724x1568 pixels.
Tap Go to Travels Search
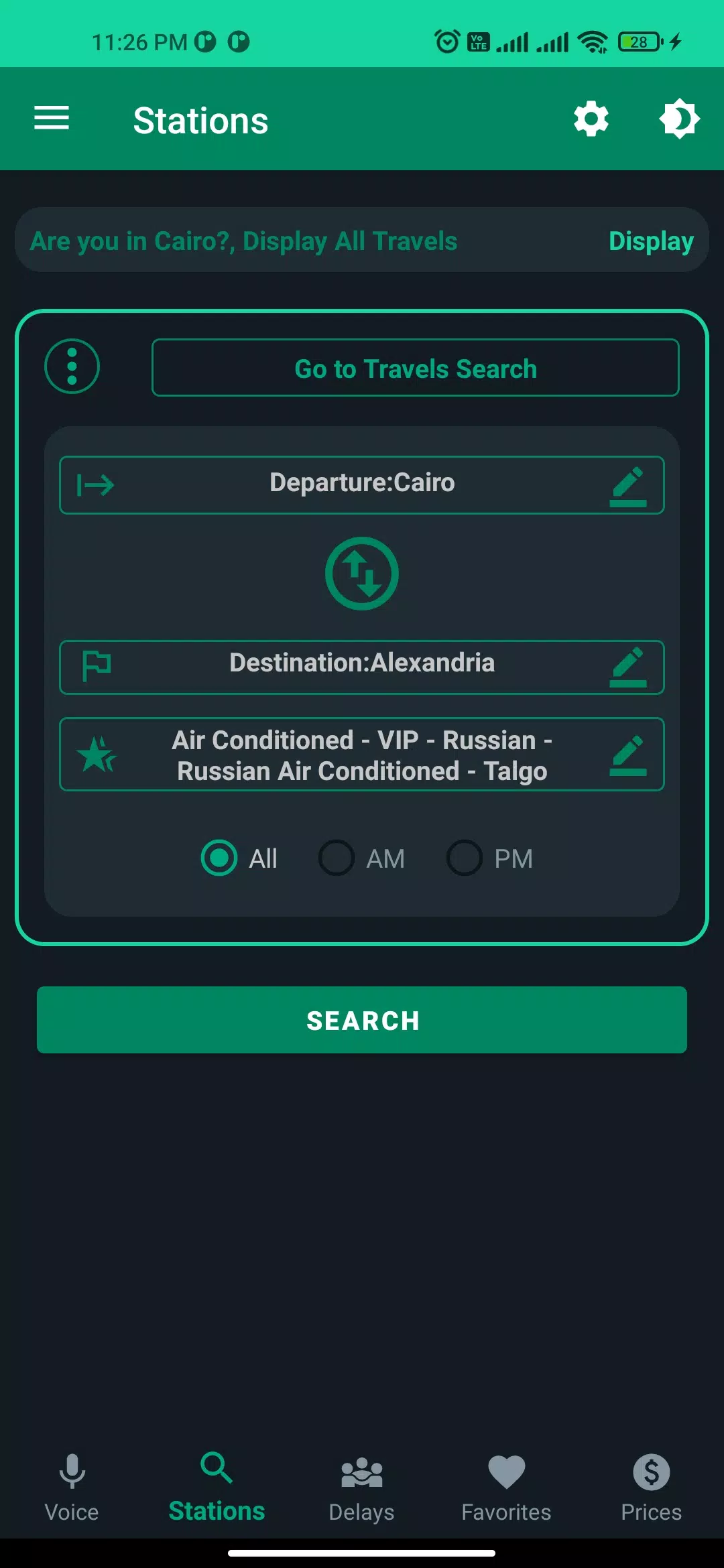[416, 368]
